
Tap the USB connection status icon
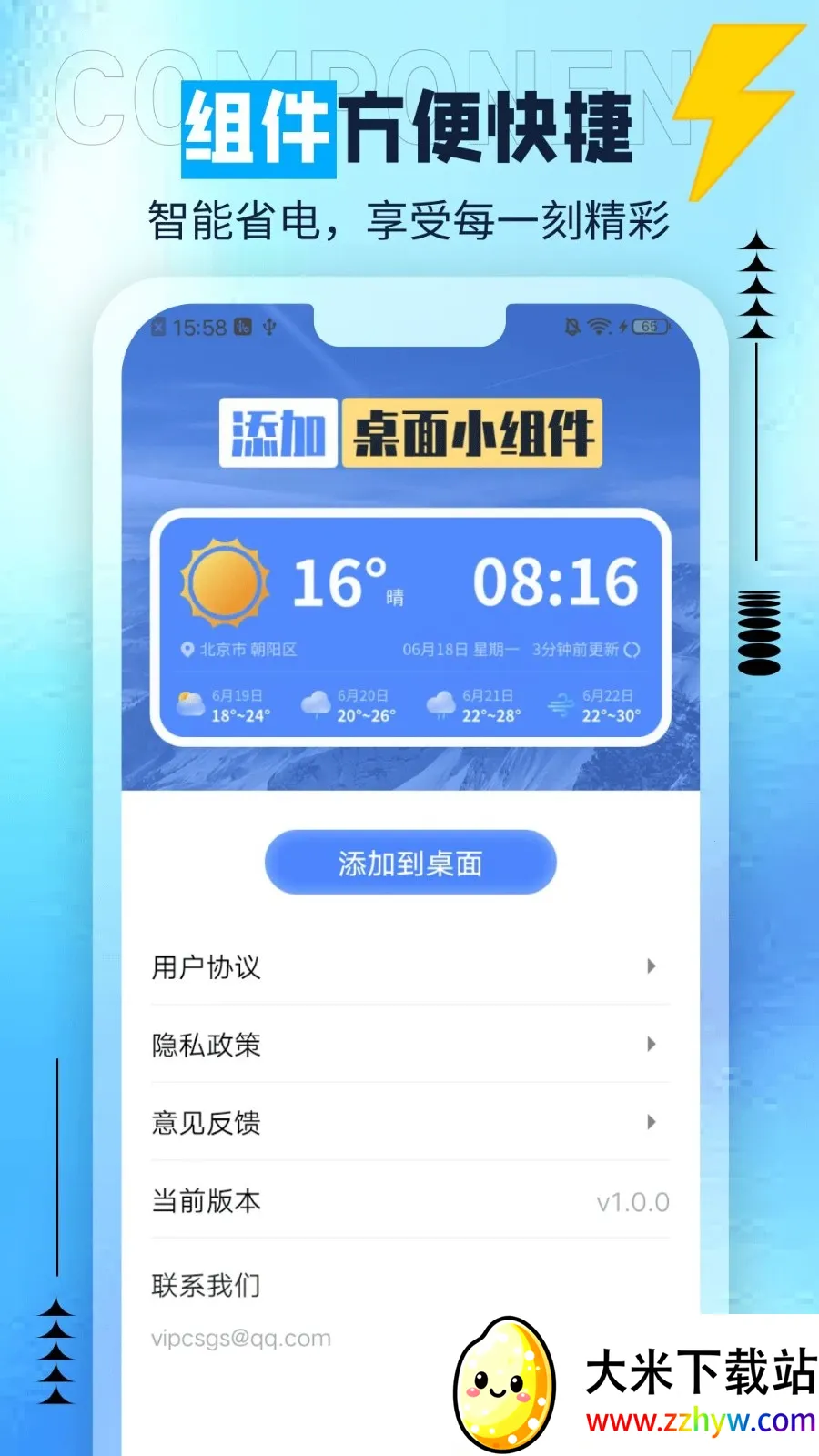pos(268,326)
